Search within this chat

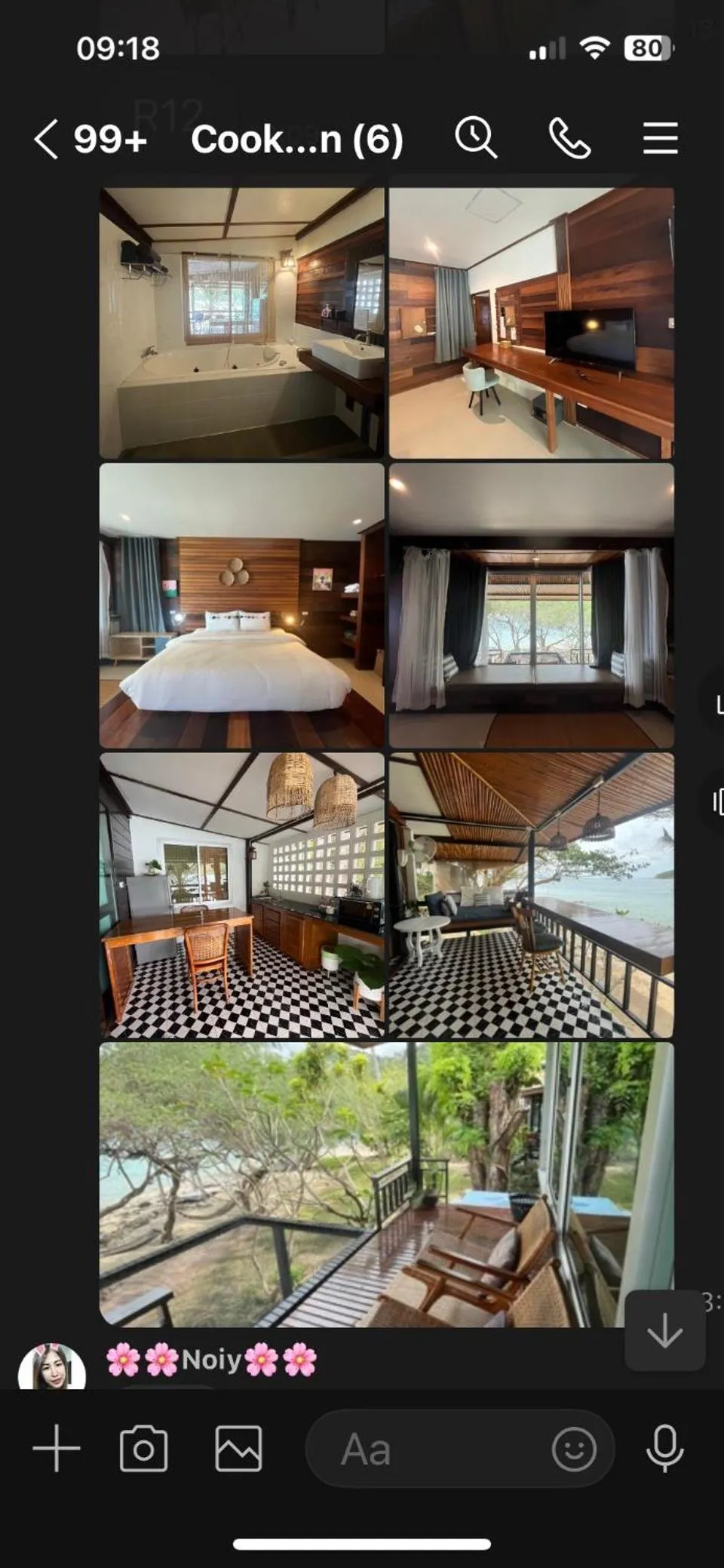click(476, 138)
